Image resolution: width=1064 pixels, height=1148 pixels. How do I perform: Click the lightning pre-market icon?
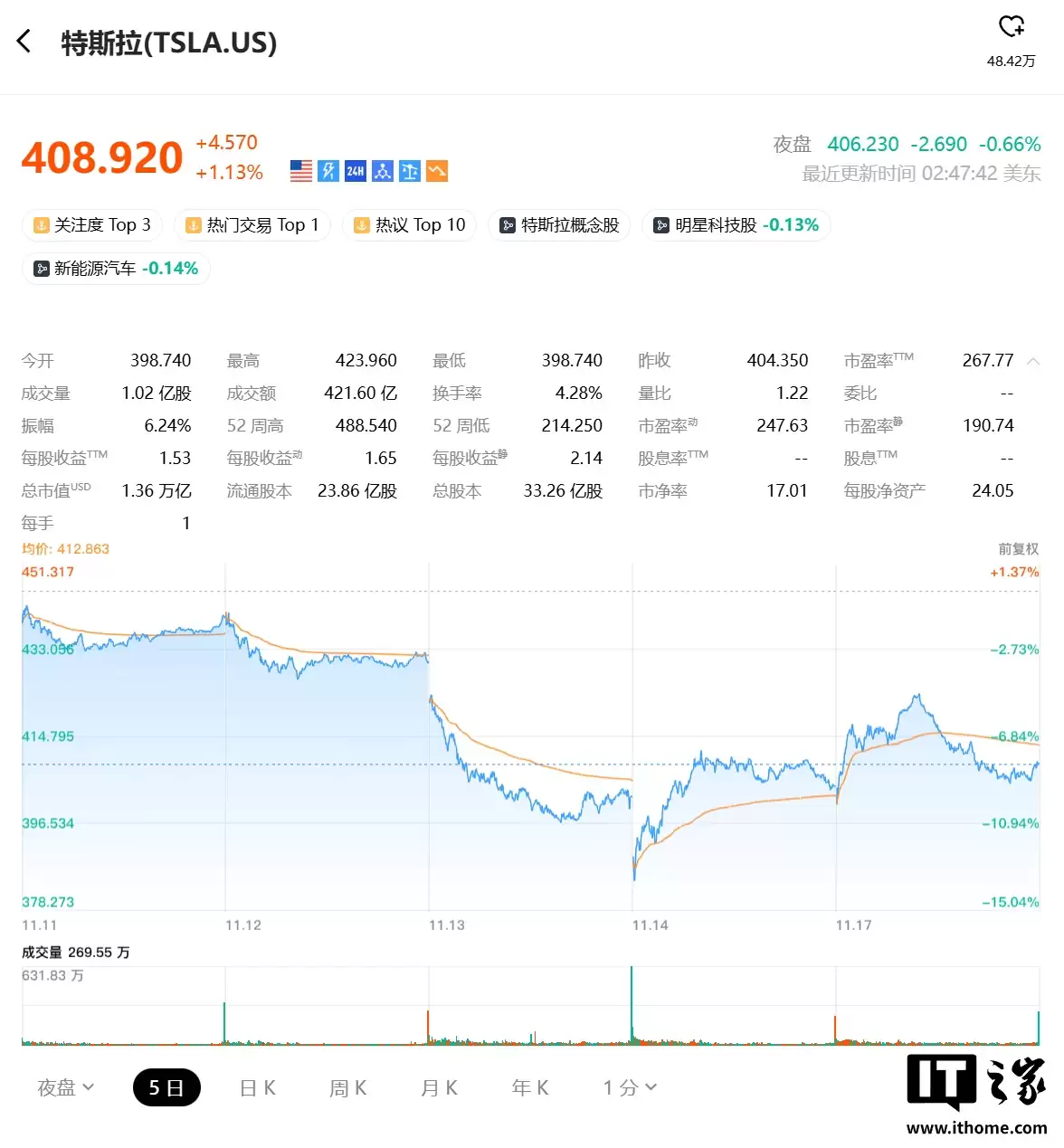click(x=328, y=171)
